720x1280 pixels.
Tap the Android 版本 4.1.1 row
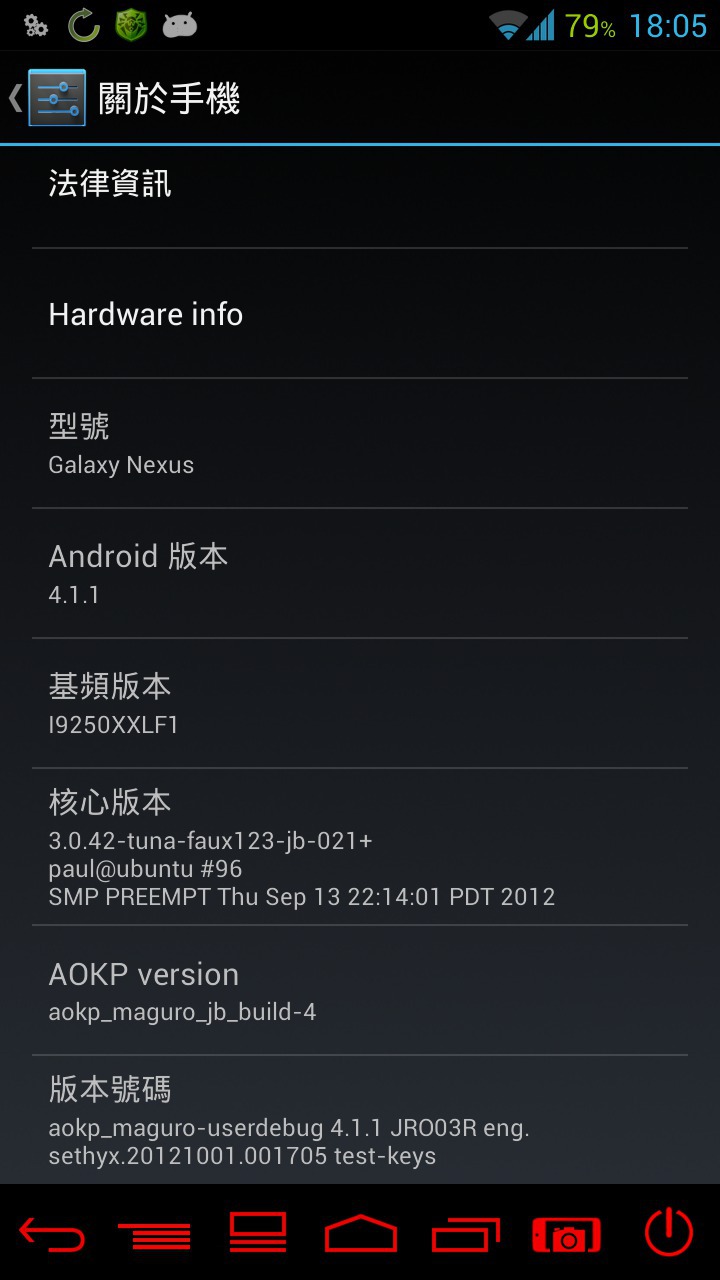(360, 574)
